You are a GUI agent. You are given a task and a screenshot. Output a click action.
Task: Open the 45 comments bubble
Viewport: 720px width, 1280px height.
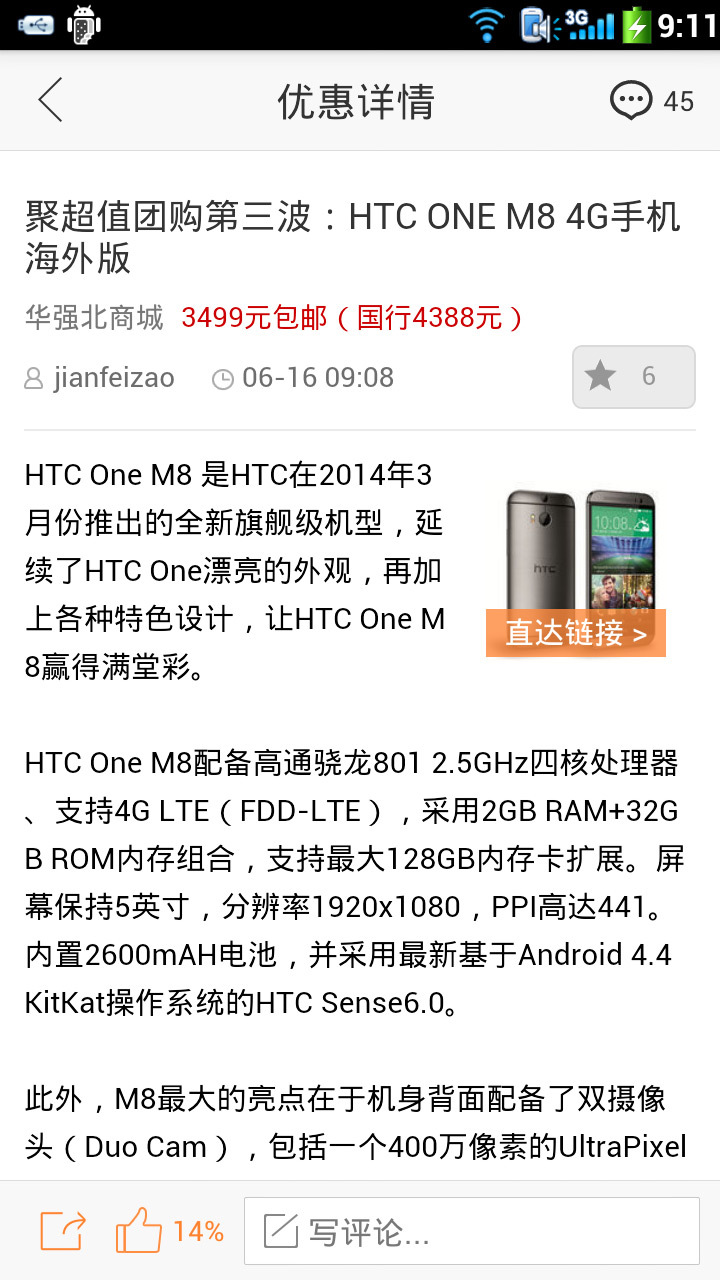(x=651, y=101)
